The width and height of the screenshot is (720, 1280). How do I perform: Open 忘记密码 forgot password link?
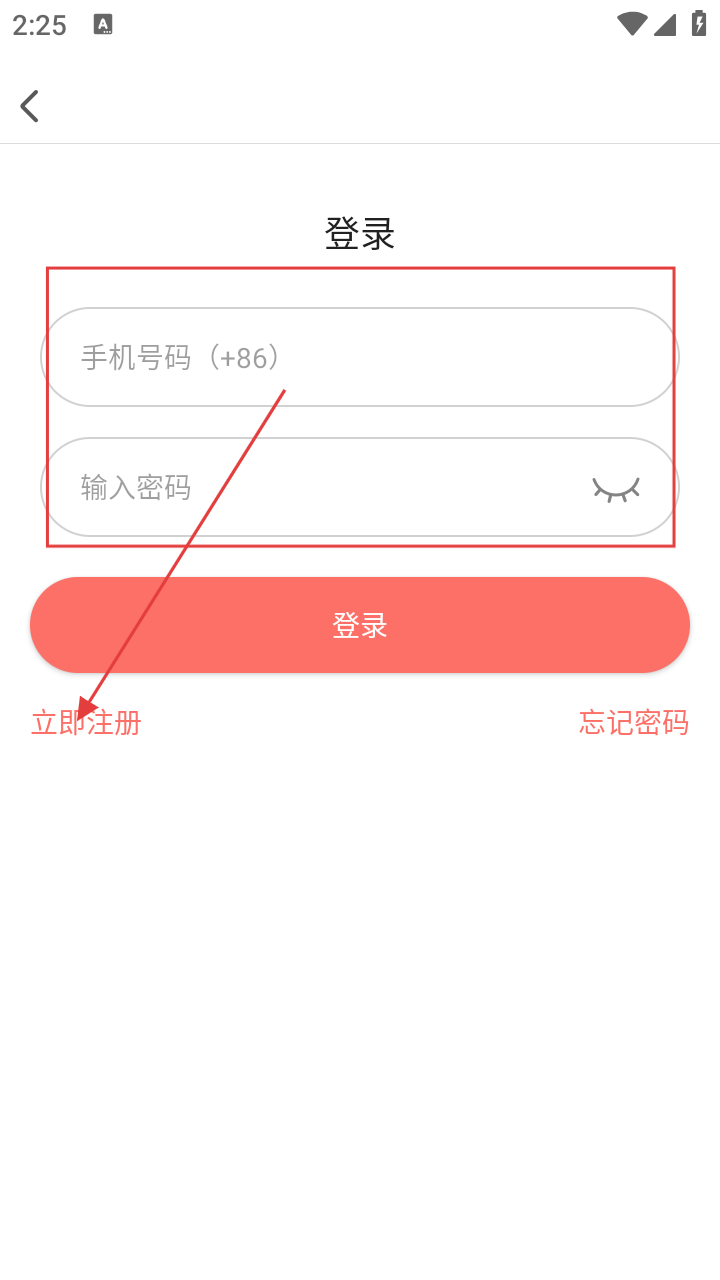click(x=633, y=722)
